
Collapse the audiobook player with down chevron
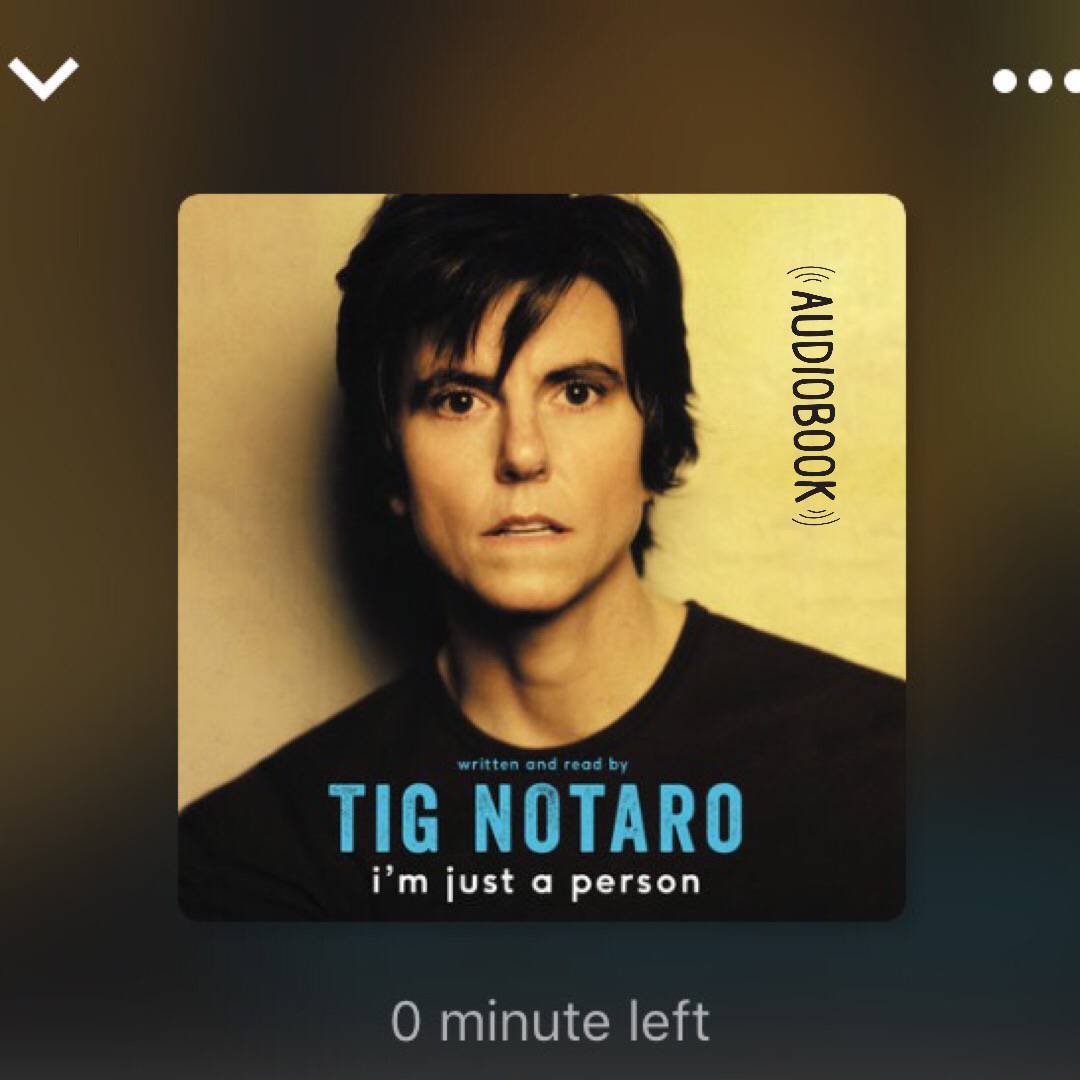[x=43, y=78]
